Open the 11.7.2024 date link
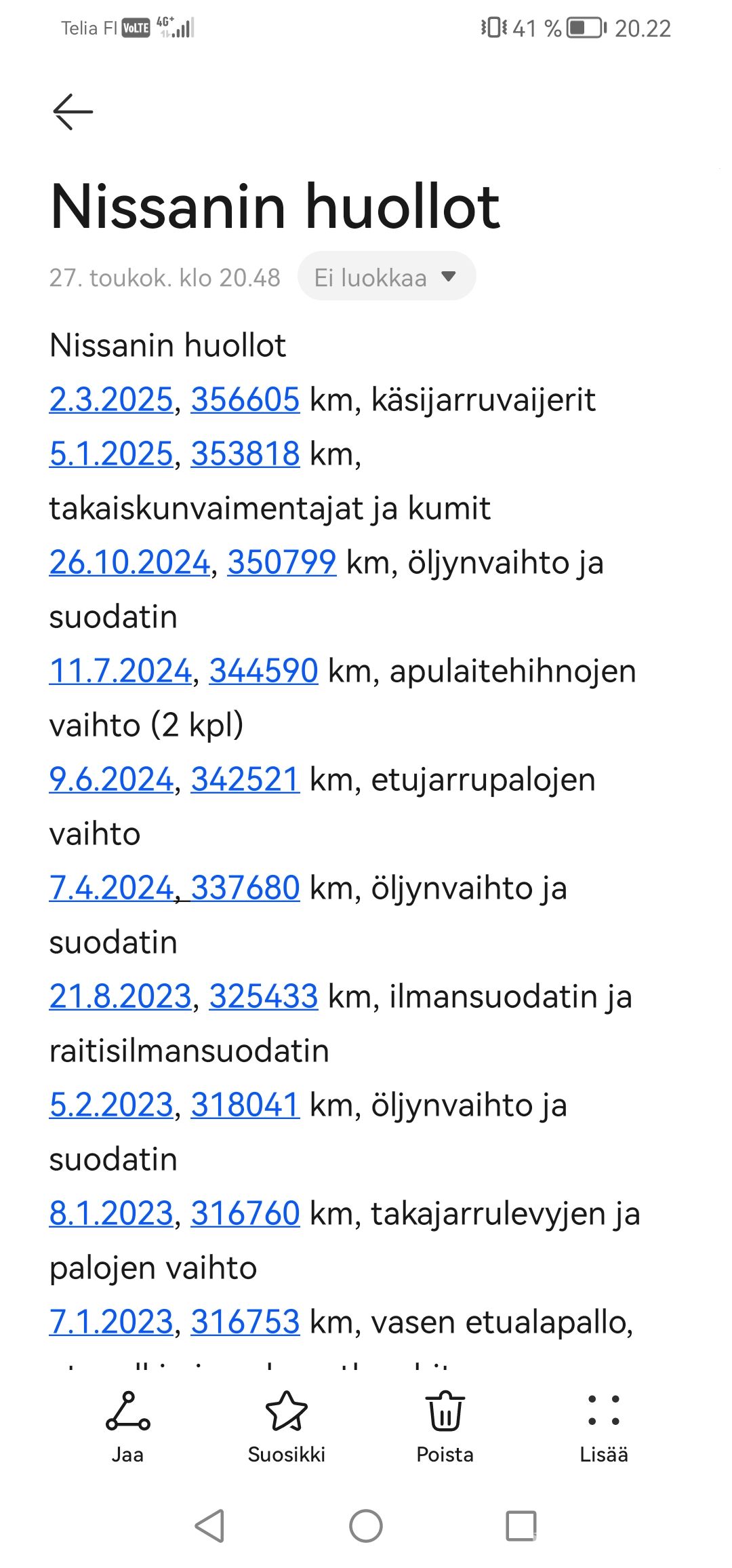Screen dimensions: 732x1568 (x=121, y=671)
